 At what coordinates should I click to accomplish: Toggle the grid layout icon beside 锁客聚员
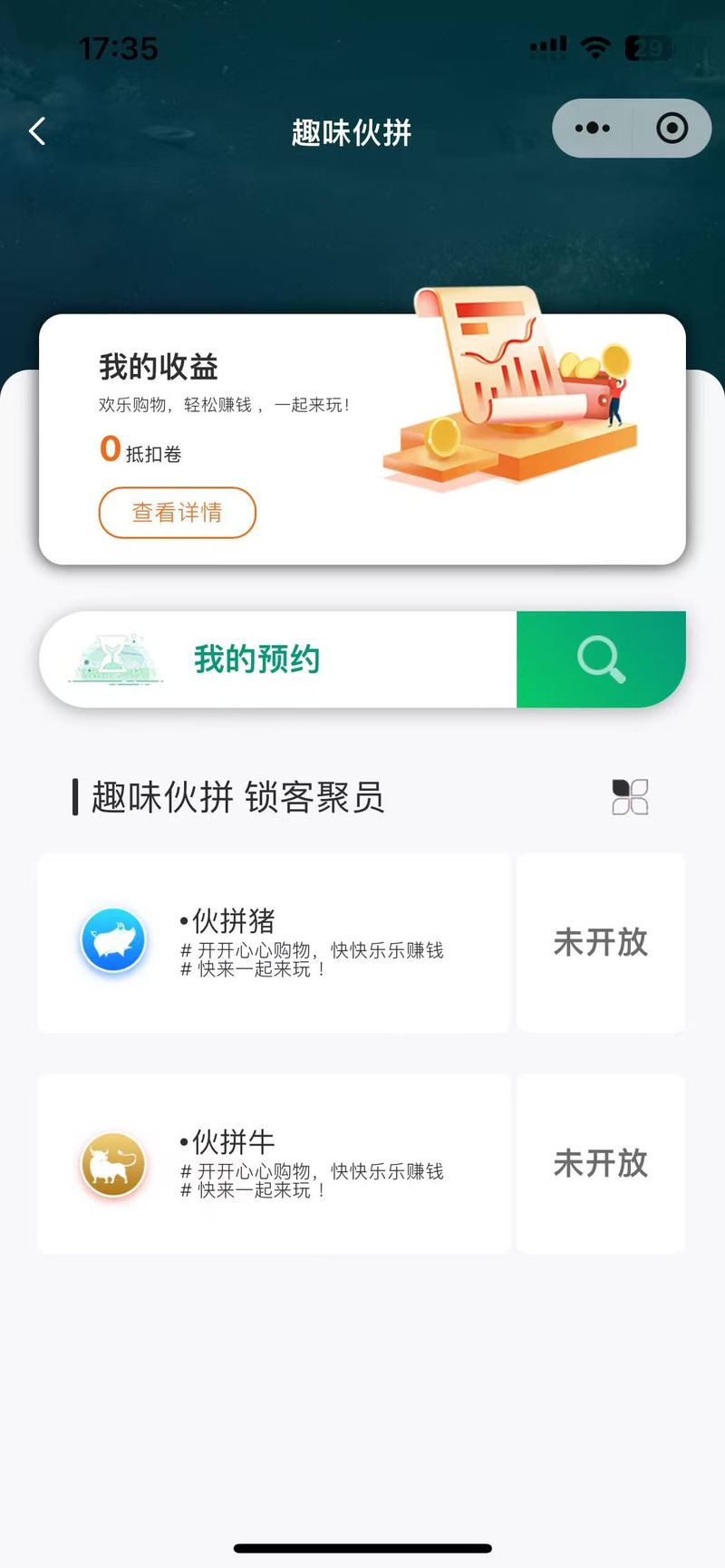tap(630, 797)
